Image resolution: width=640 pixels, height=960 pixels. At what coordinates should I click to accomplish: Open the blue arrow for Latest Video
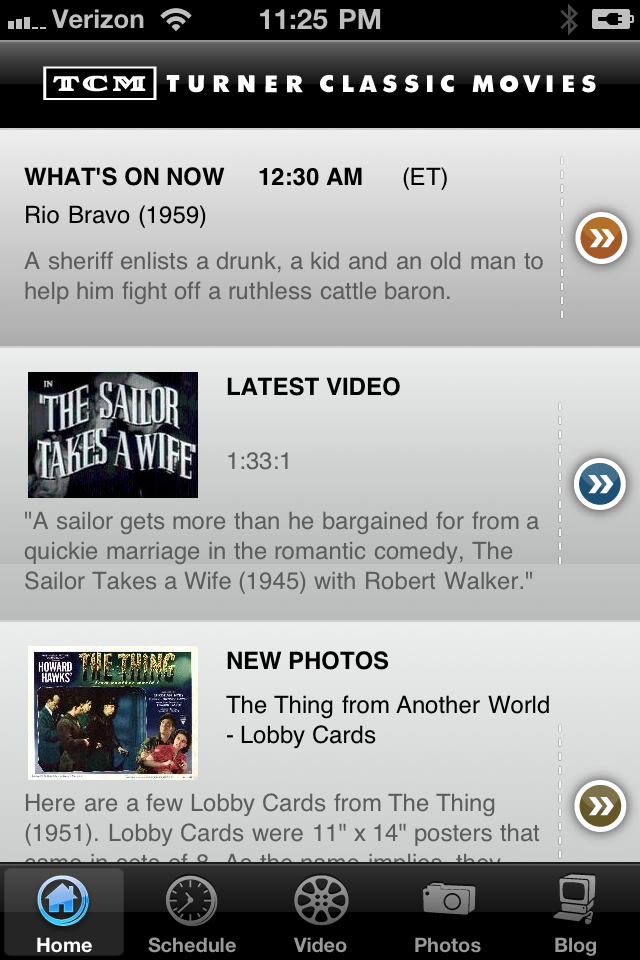coord(600,485)
